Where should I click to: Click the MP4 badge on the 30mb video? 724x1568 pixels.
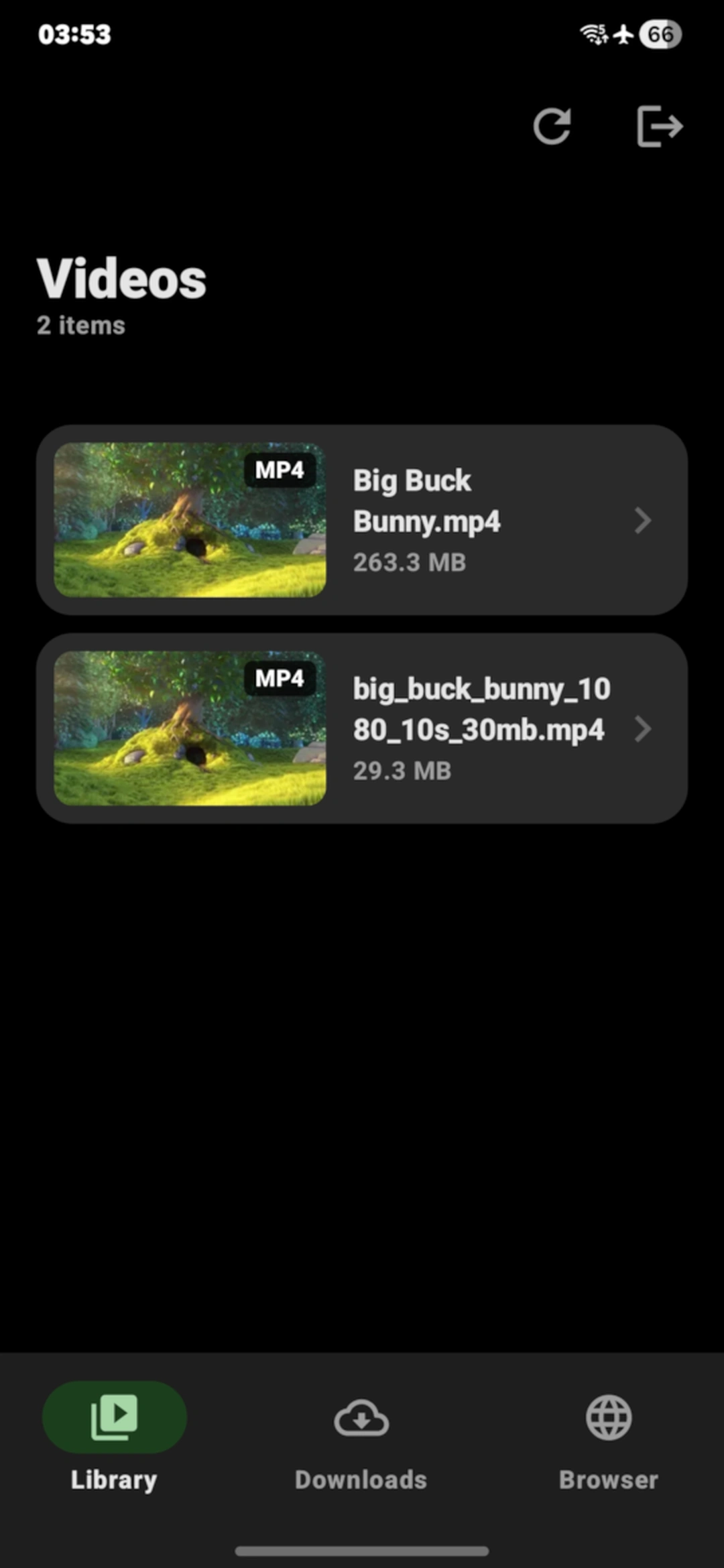coord(280,679)
